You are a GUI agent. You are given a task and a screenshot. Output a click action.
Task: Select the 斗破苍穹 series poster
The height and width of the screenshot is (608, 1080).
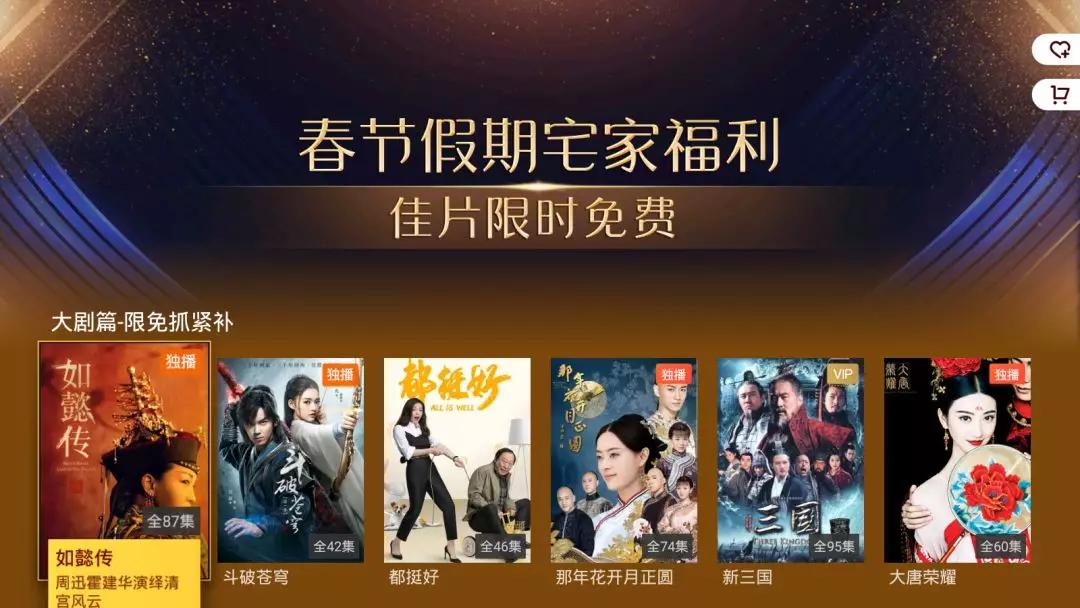point(290,460)
